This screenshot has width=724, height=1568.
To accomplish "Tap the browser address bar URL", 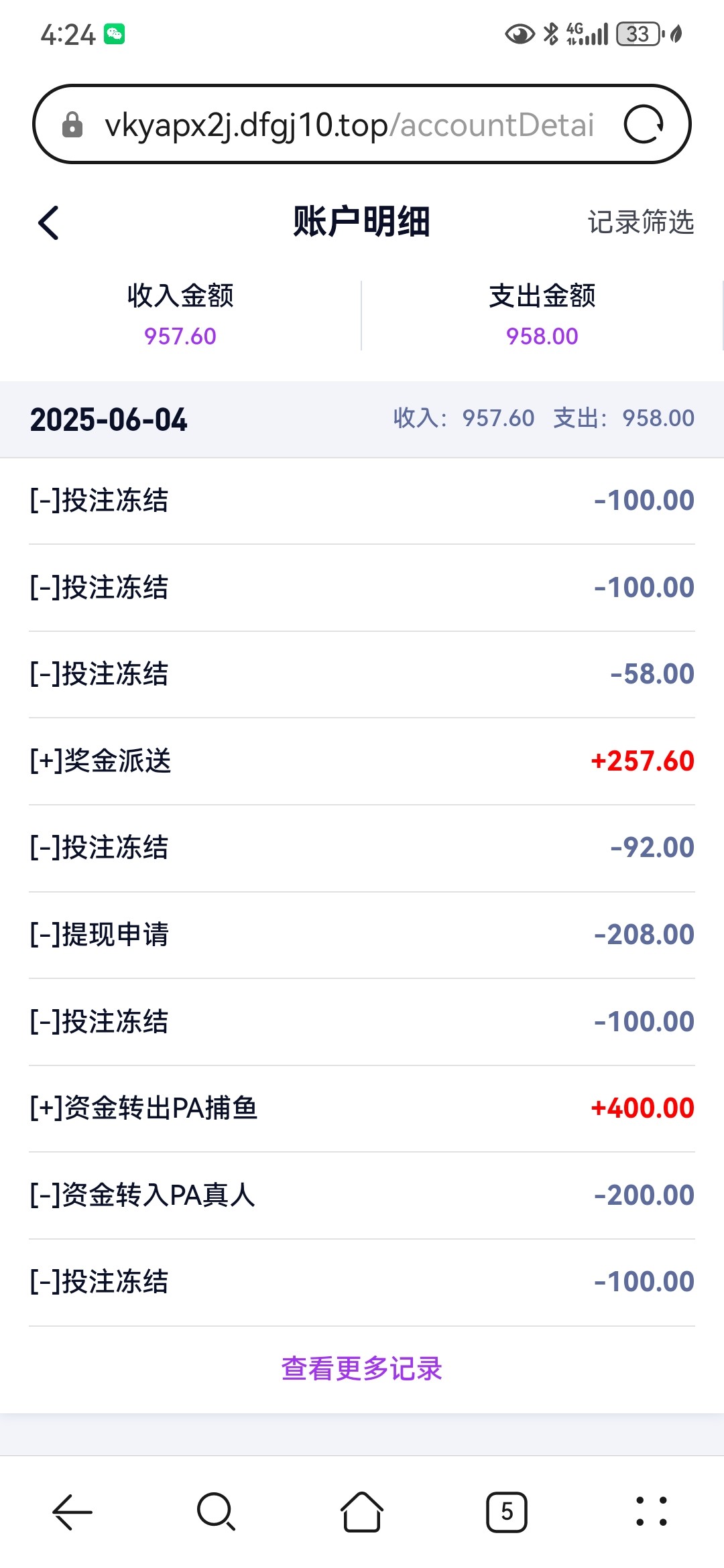I will (x=349, y=125).
